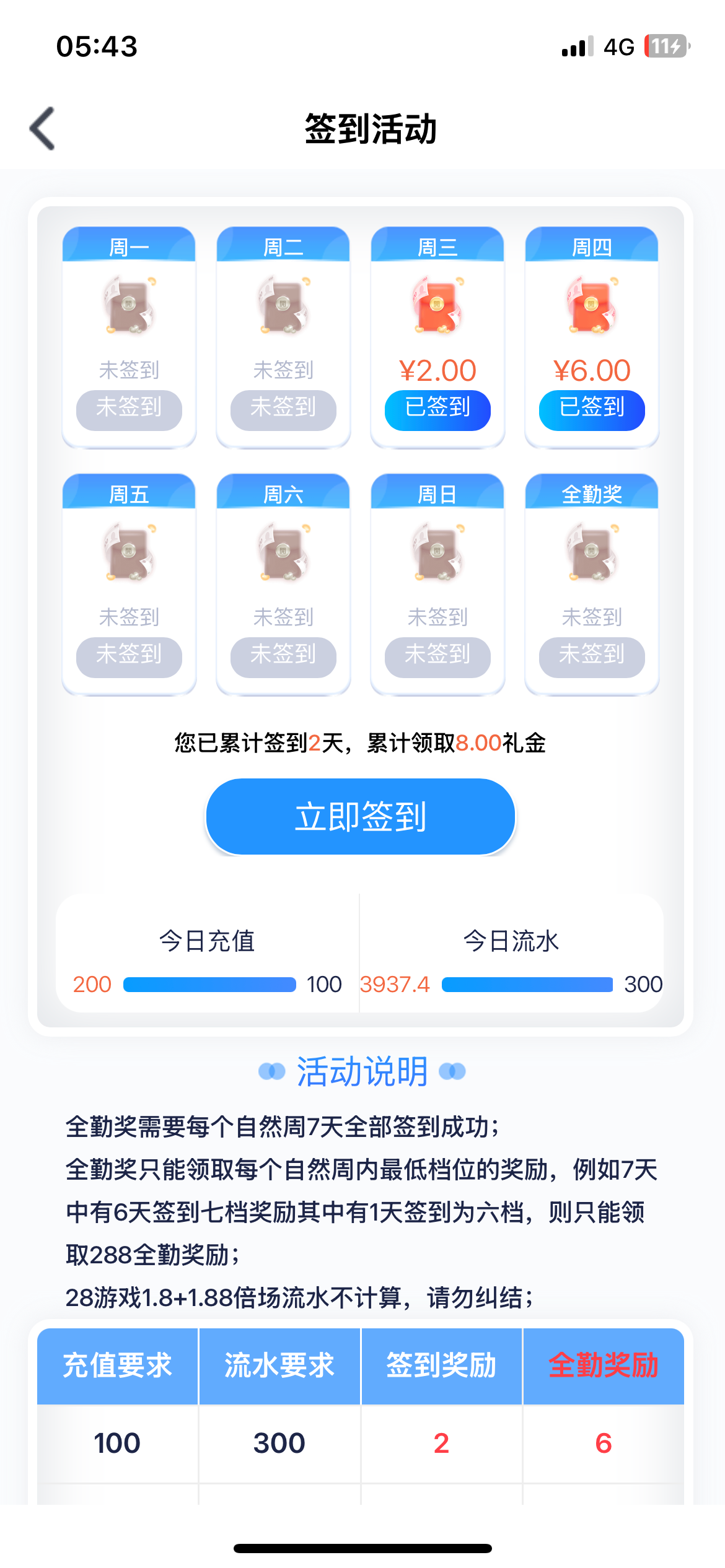Go back from the 签到活动 page
Viewport: 725px width, 1568px height.
pos(43,129)
